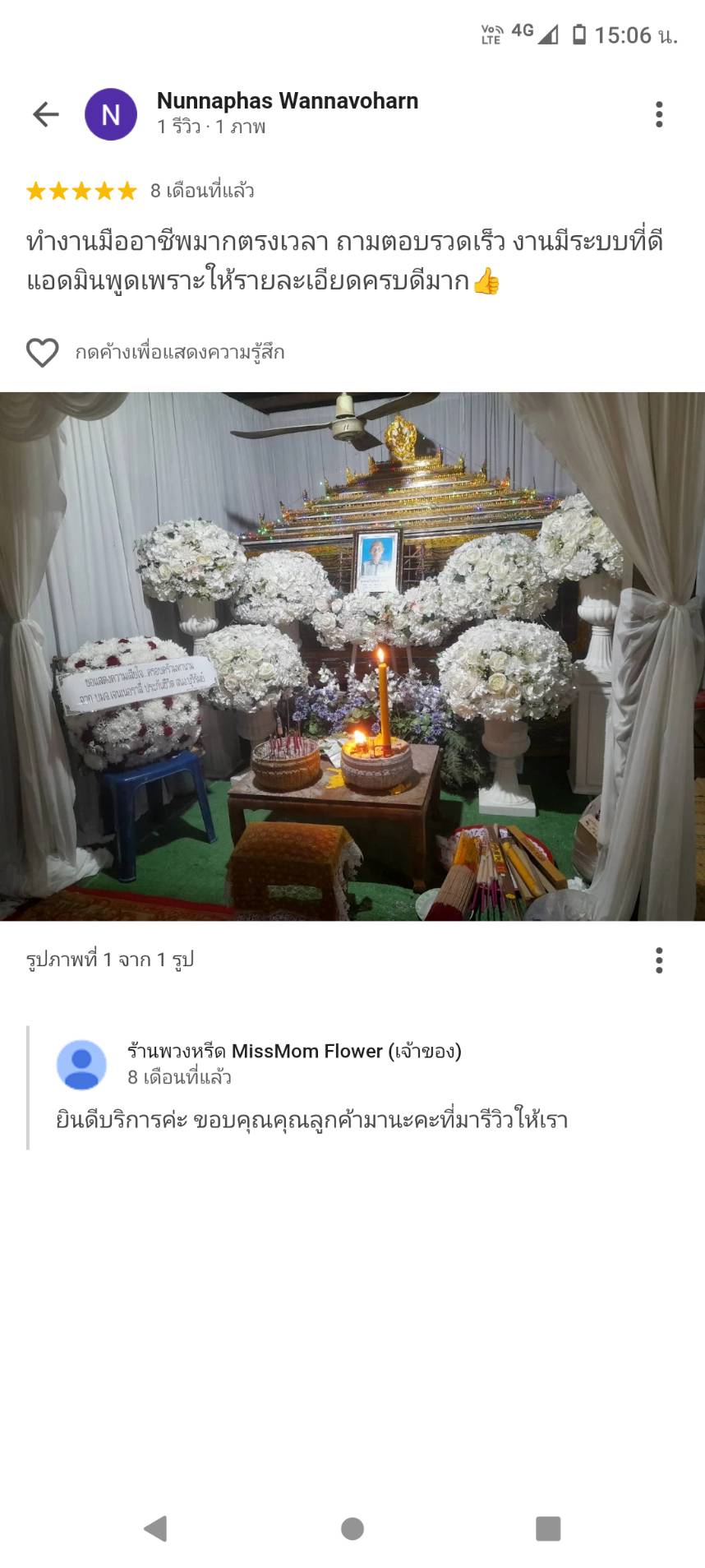The width and height of the screenshot is (705, 1568).
Task: Open Nunnaphas Wannavoharn's profile avatar
Action: click(111, 114)
